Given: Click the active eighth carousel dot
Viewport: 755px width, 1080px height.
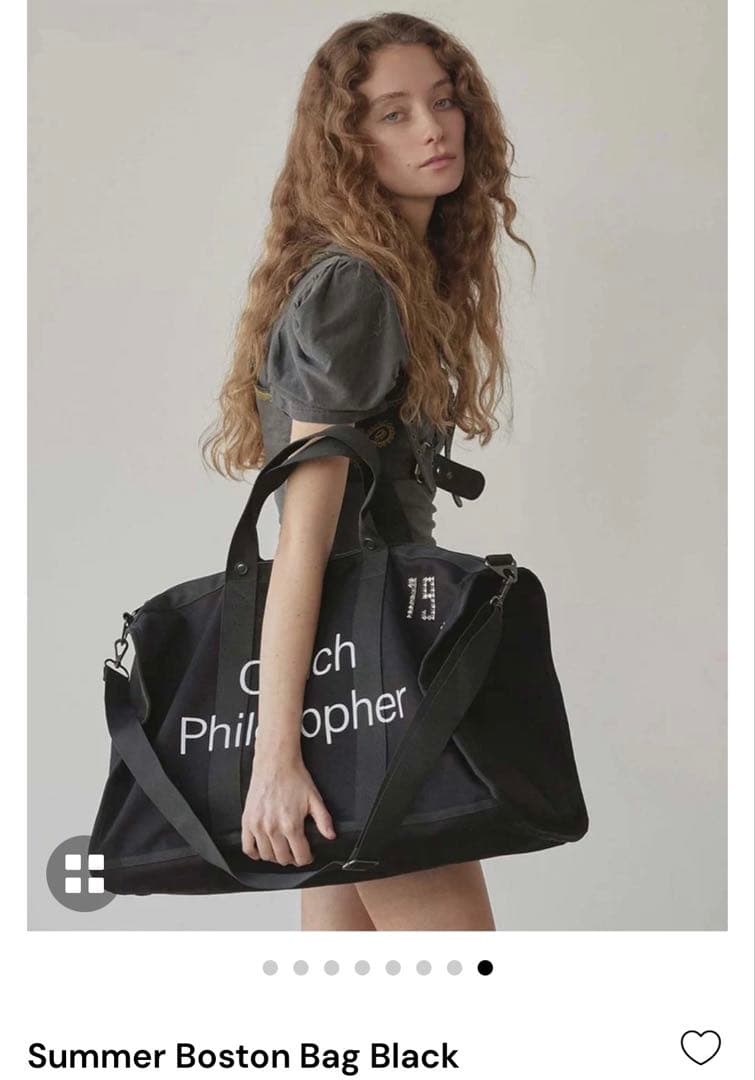Looking at the screenshot, I should click(484, 968).
